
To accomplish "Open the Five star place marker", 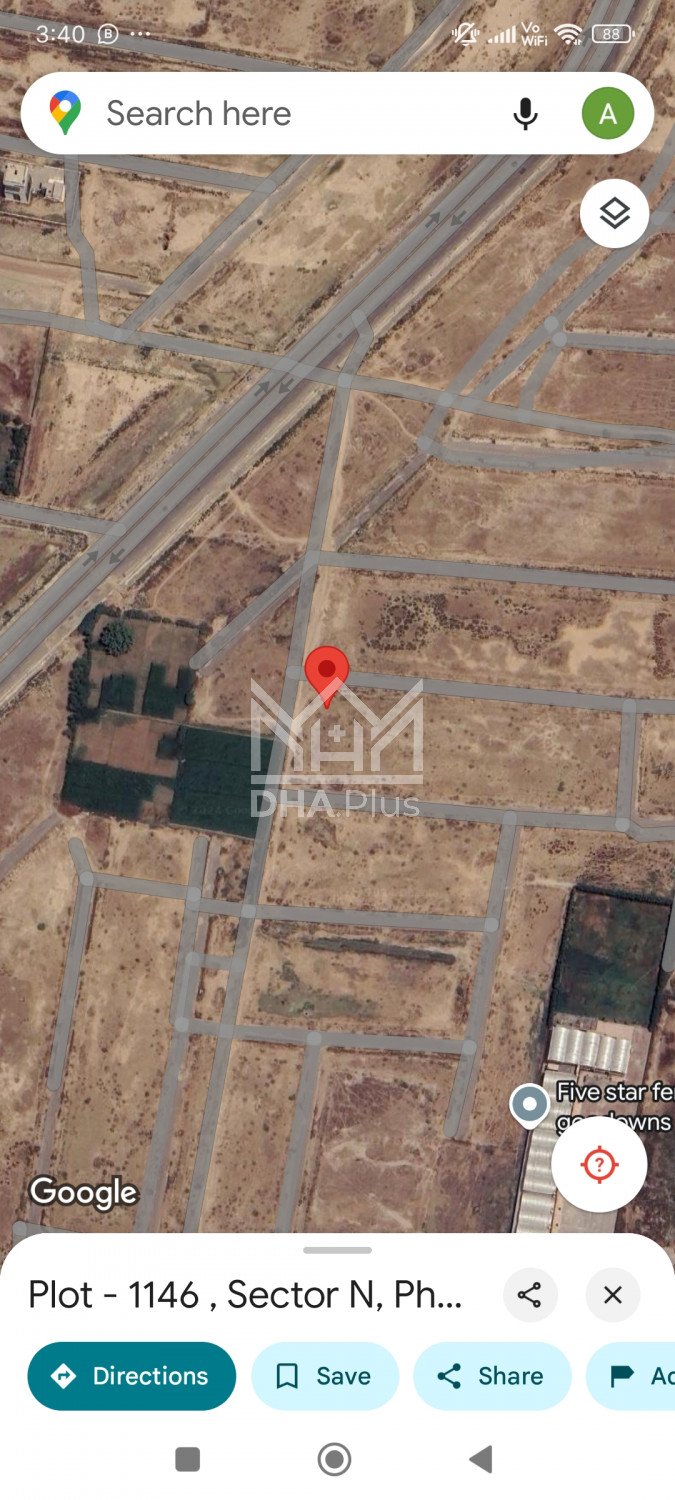I will click(x=529, y=1105).
